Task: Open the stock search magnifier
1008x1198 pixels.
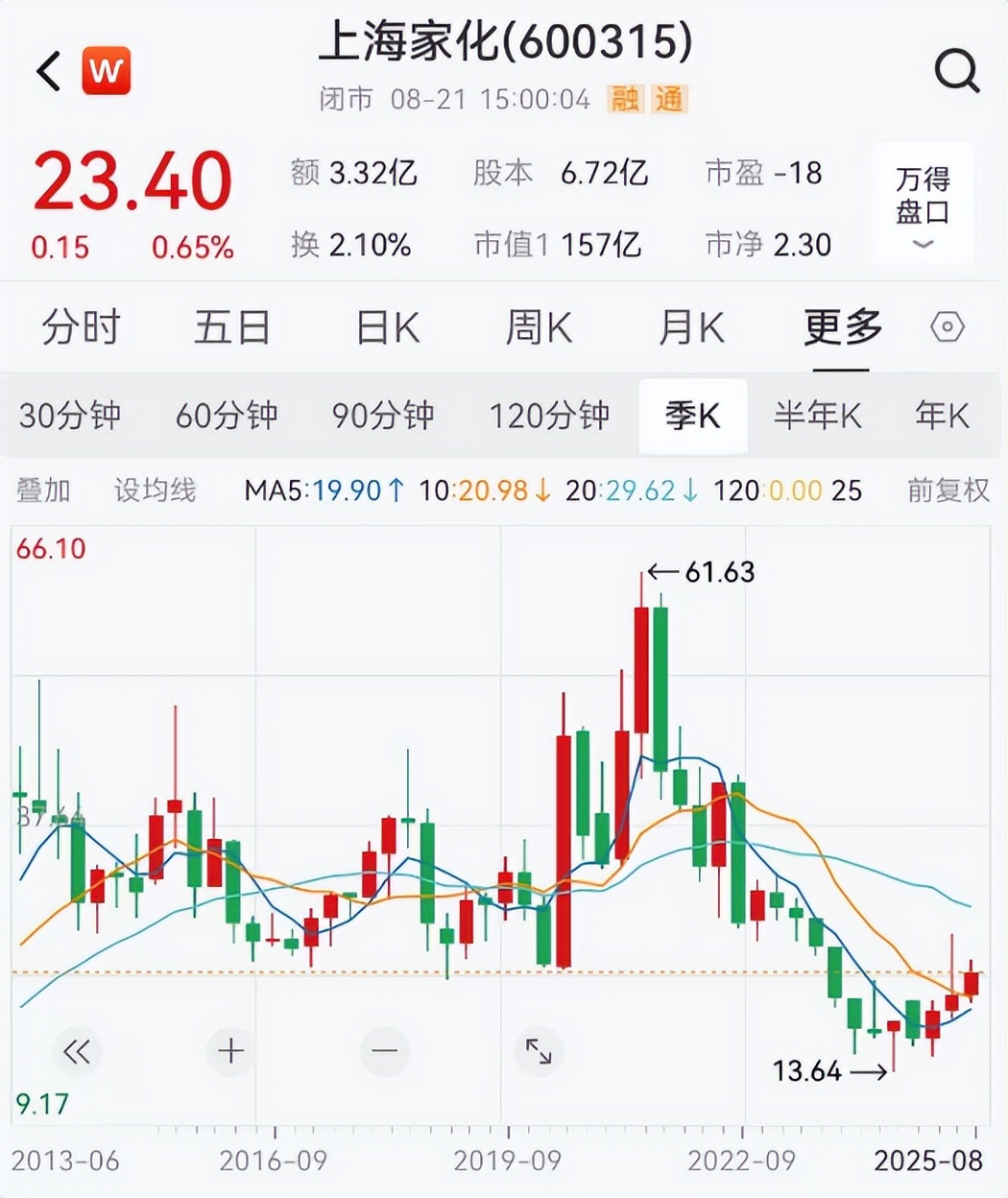Action: [956, 71]
